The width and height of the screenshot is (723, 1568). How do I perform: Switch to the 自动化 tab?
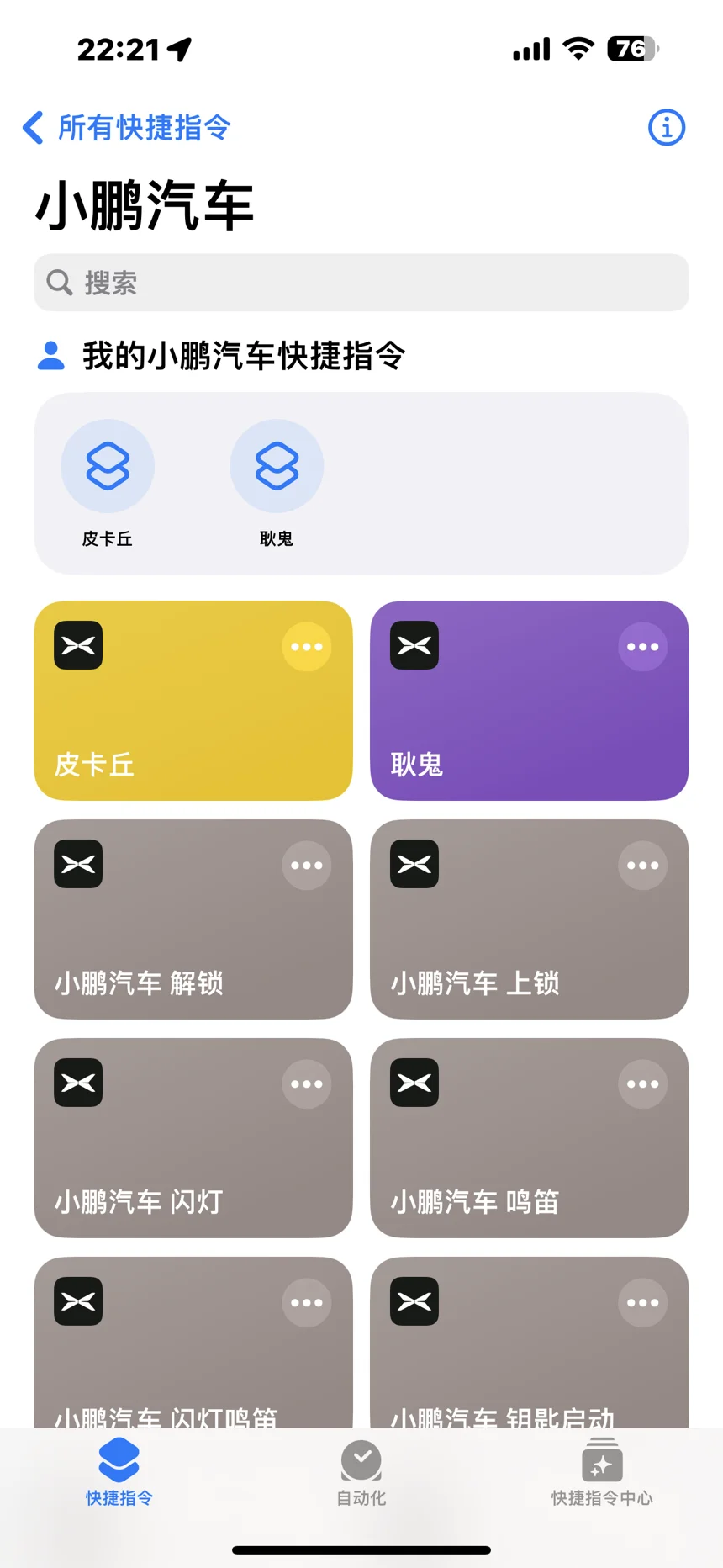pos(361,1473)
